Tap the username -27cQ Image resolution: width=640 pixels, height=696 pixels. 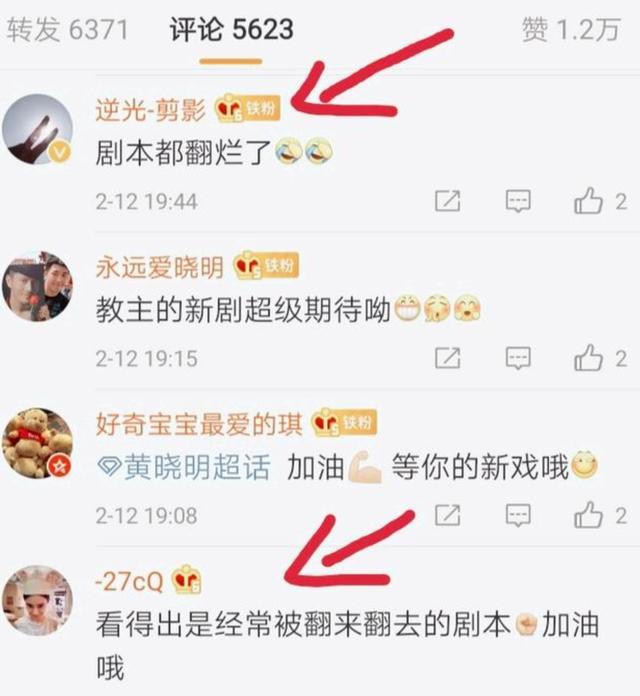(129, 581)
